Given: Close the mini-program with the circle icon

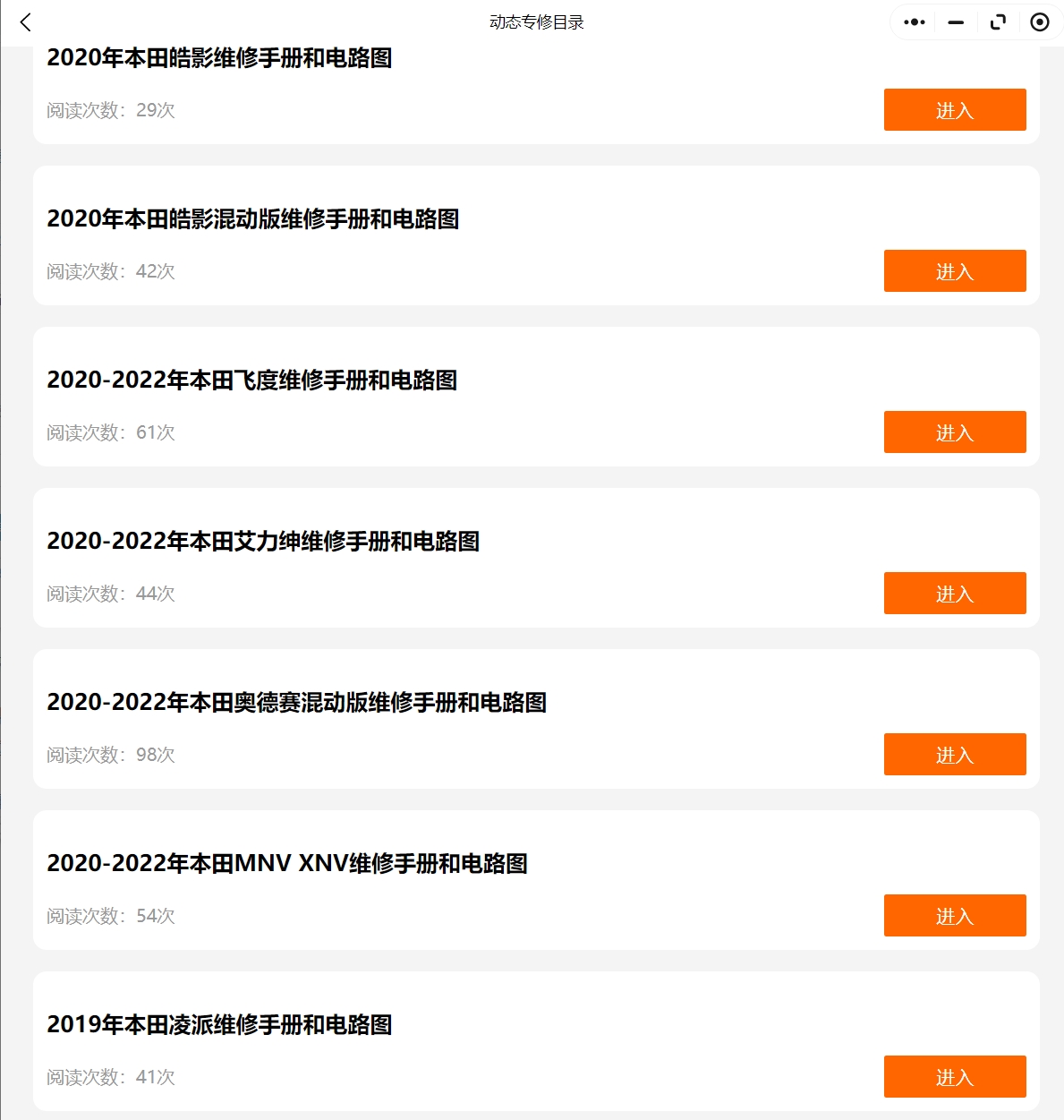Looking at the screenshot, I should tap(1038, 21).
